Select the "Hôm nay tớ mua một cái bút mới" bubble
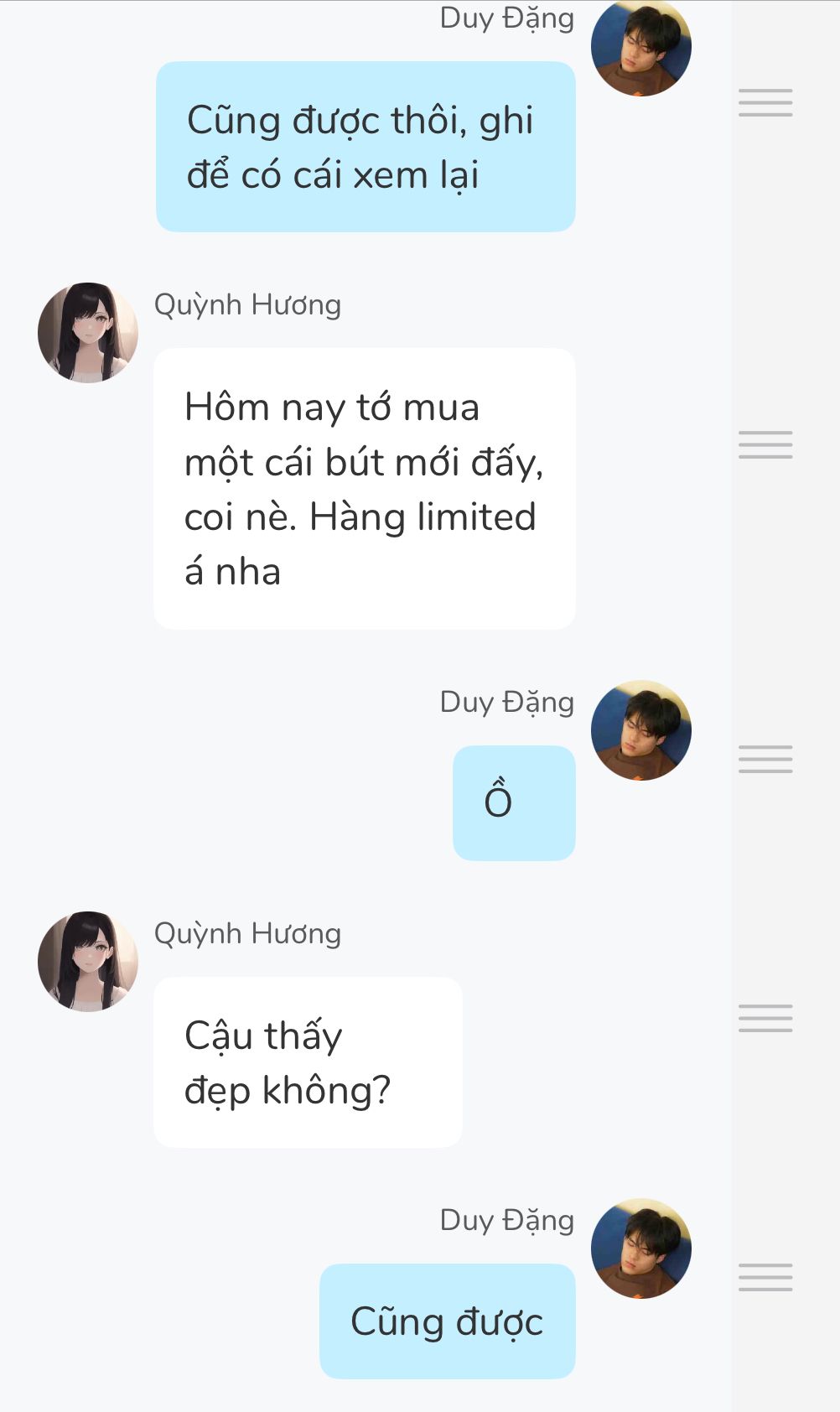 pyautogui.click(x=365, y=489)
